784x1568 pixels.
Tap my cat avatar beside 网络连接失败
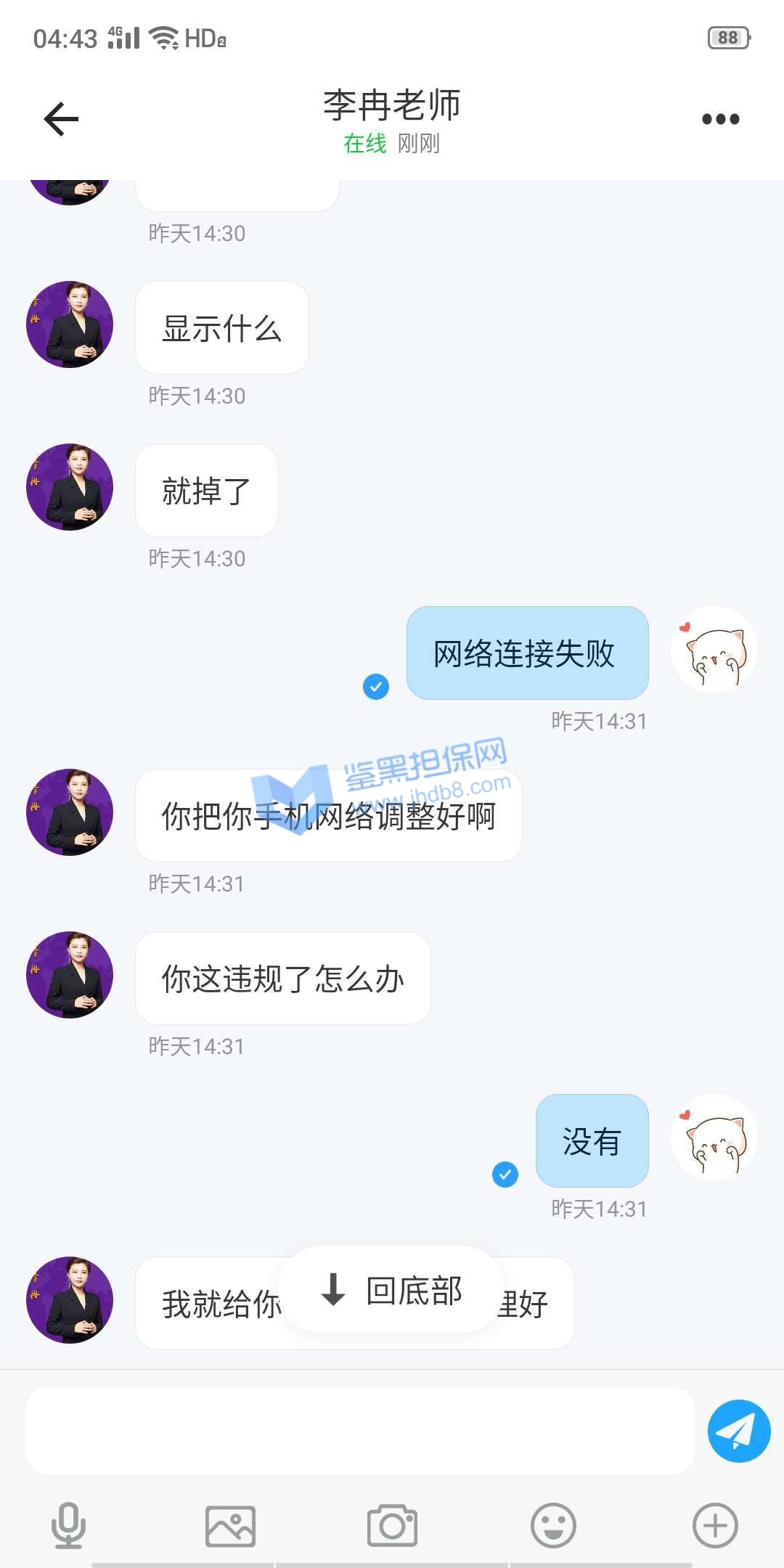coord(714,650)
